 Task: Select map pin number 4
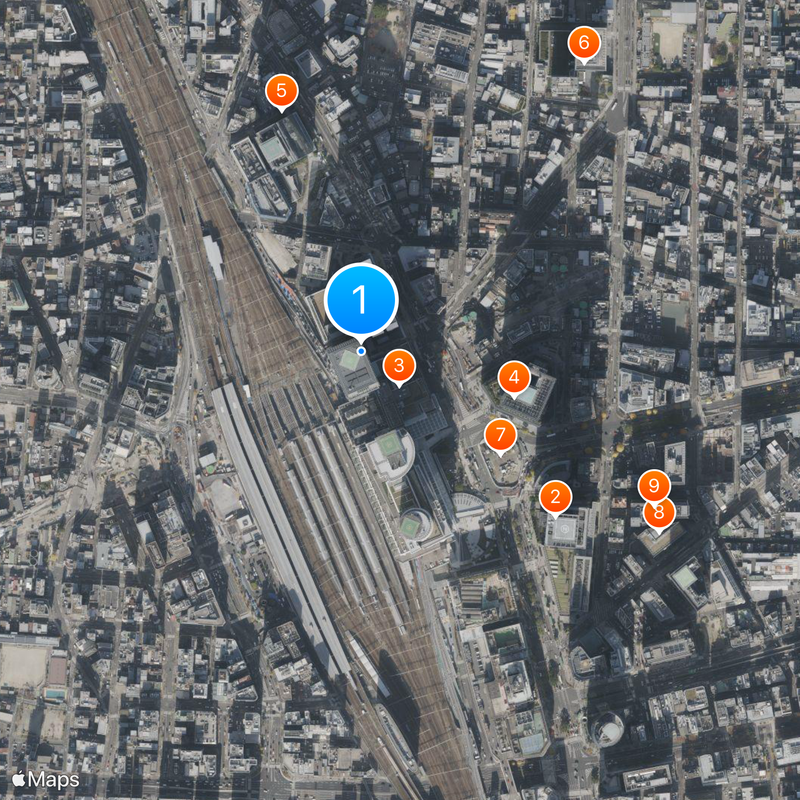(514, 377)
